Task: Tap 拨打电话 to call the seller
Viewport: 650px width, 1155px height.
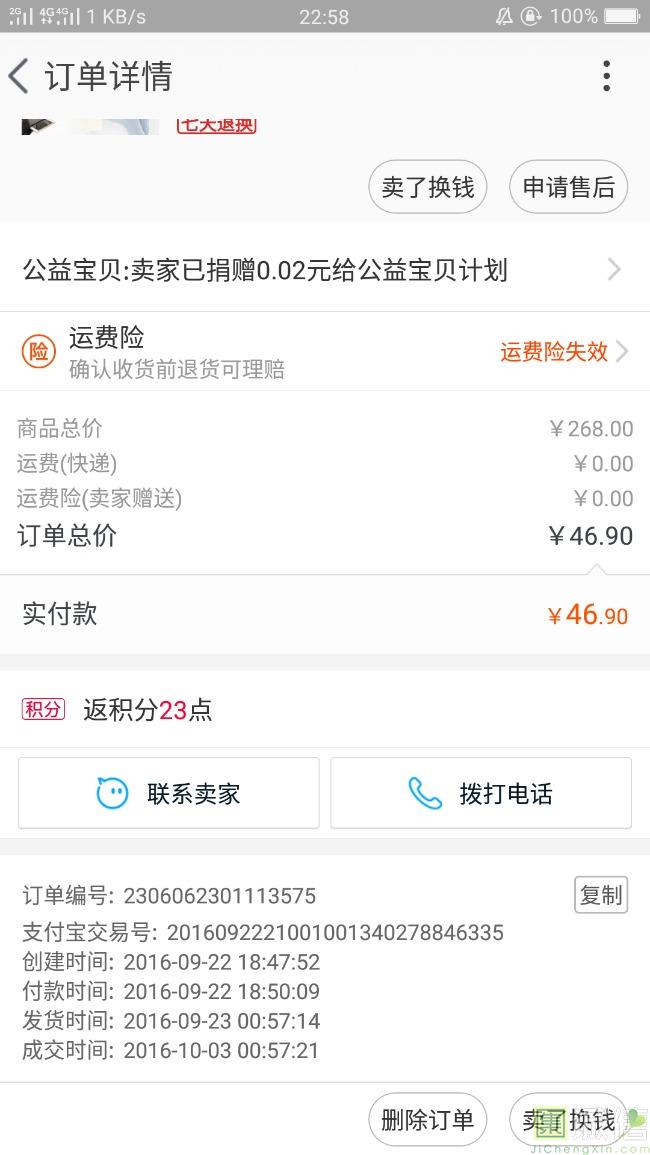Action: (480, 793)
